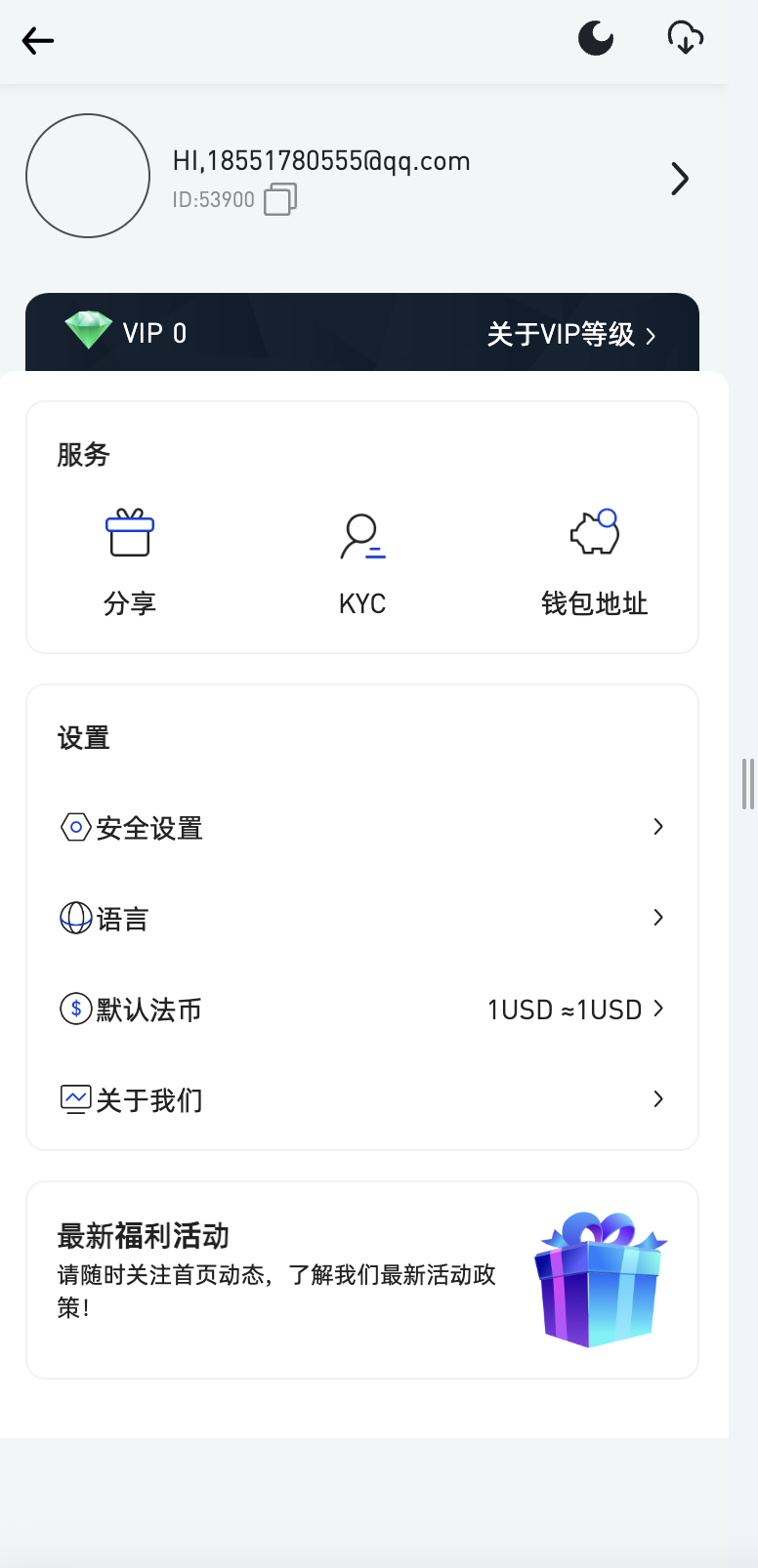Click the 安全设置 security icon
This screenshot has height=1568, width=758.
pyautogui.click(x=75, y=827)
